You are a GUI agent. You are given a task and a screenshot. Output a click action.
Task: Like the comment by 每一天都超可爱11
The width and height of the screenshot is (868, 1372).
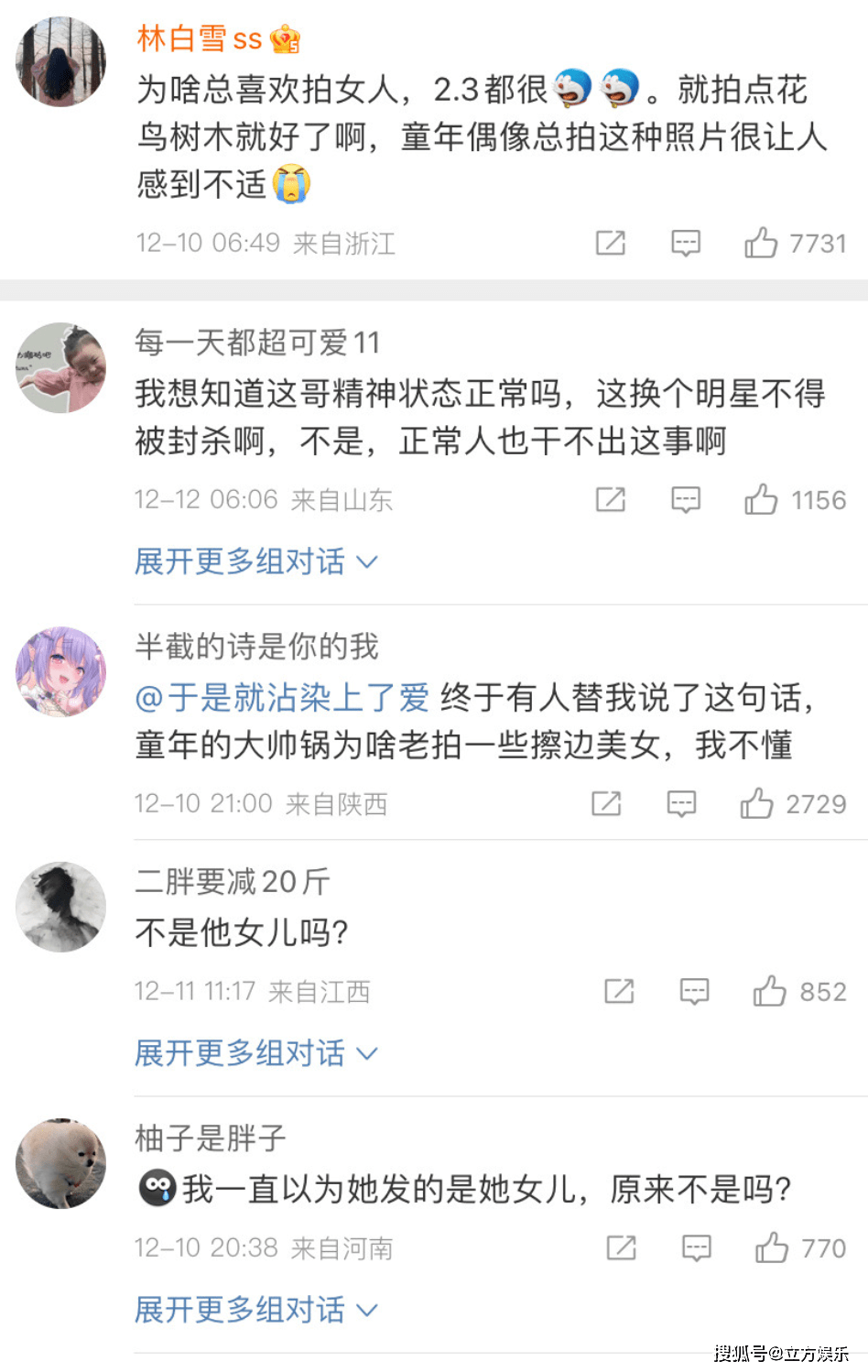click(x=761, y=499)
